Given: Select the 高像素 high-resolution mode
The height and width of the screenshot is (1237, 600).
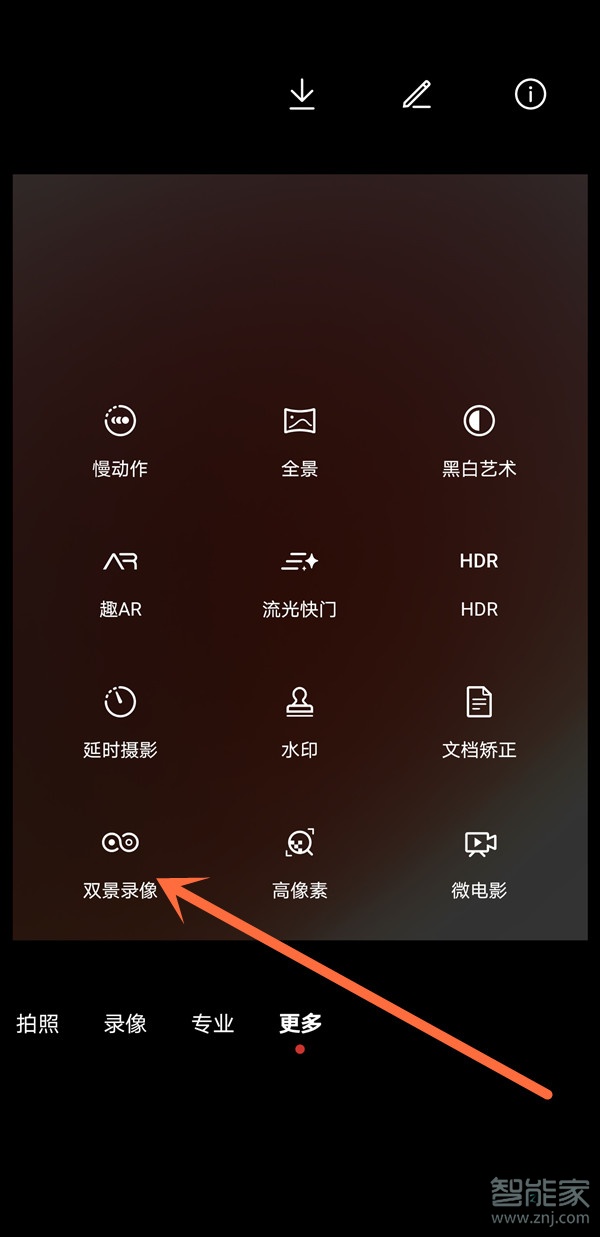Looking at the screenshot, I should (x=300, y=862).
